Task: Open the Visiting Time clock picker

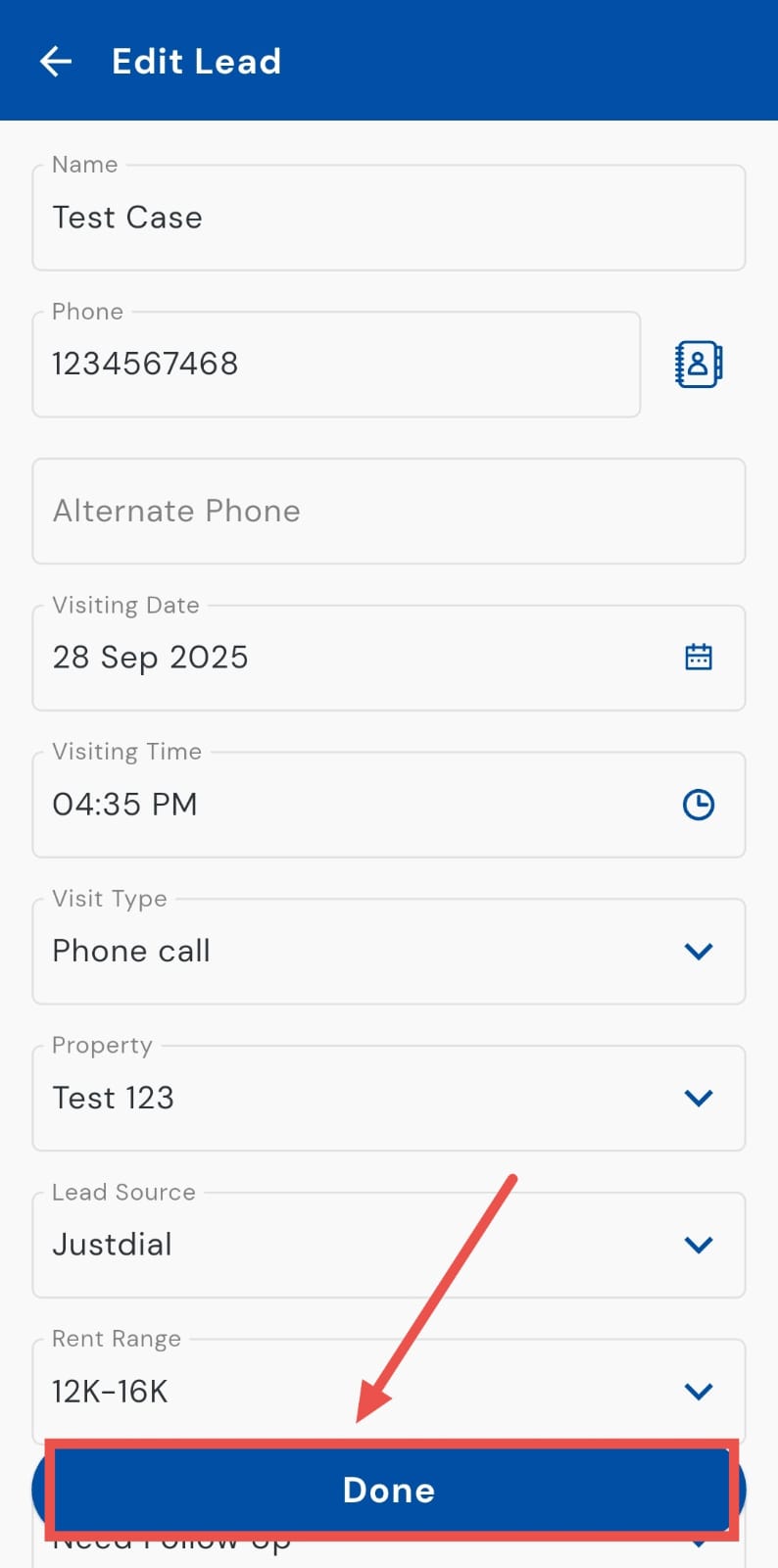Action: [698, 805]
